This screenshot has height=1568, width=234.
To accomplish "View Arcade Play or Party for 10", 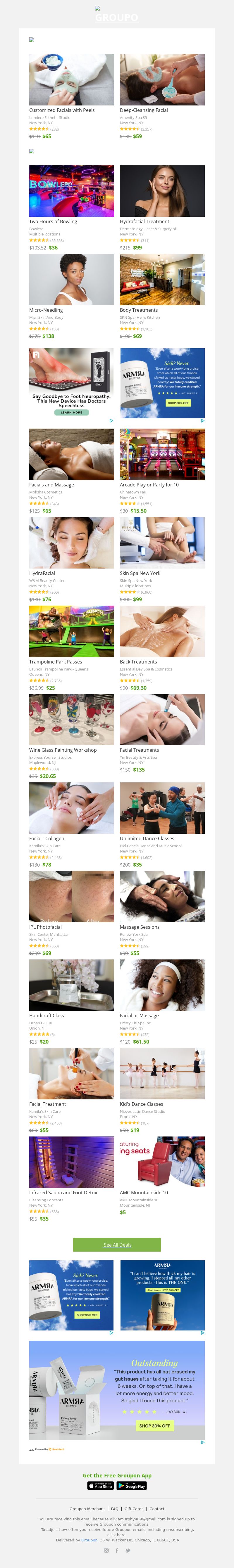I will (x=162, y=454).
